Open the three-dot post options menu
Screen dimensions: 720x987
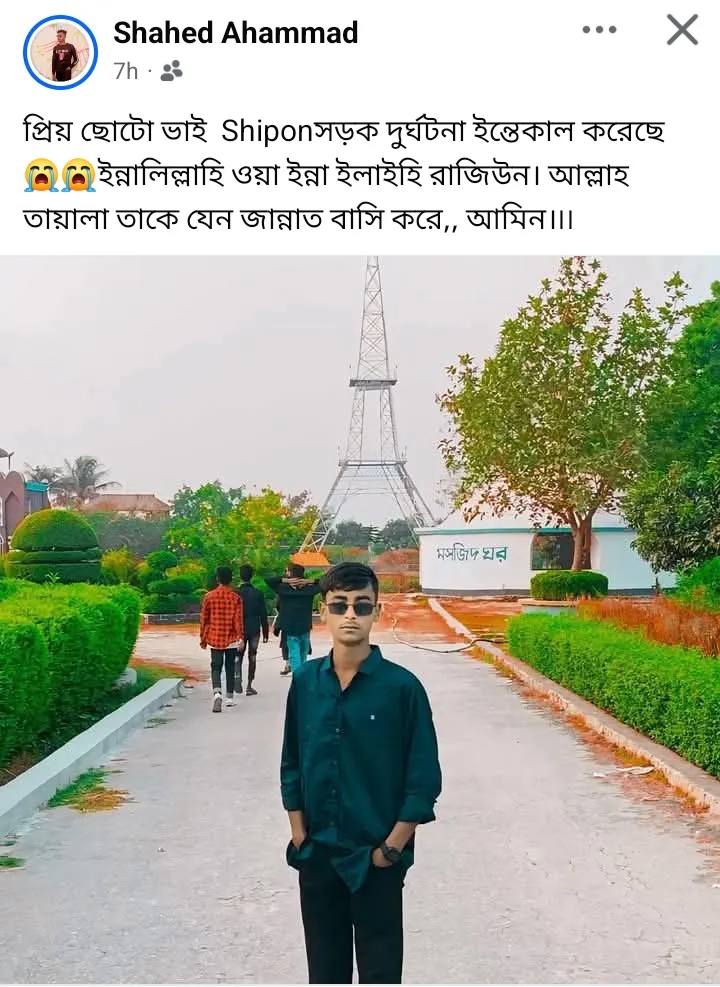(599, 30)
